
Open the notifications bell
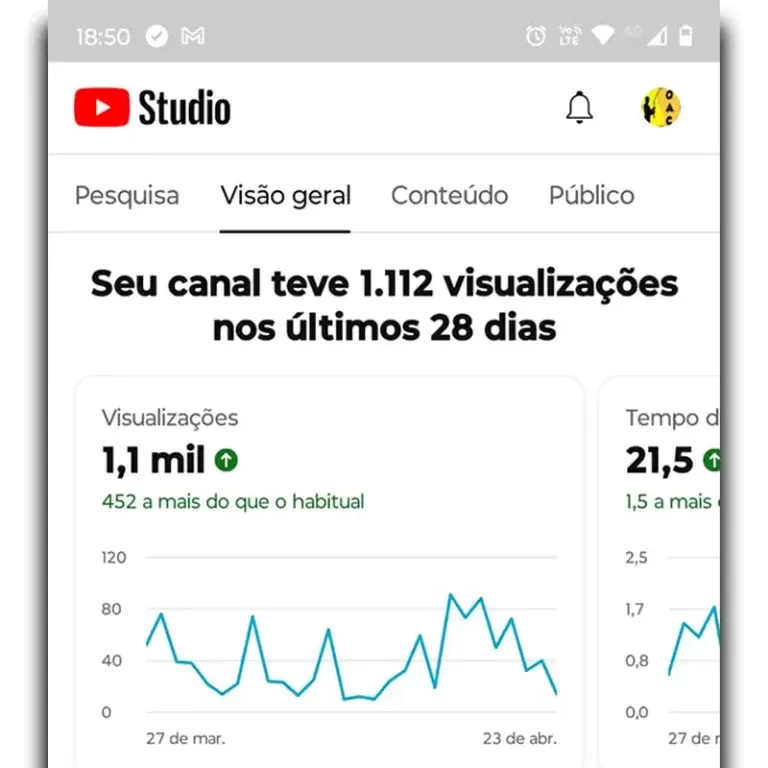pos(579,108)
